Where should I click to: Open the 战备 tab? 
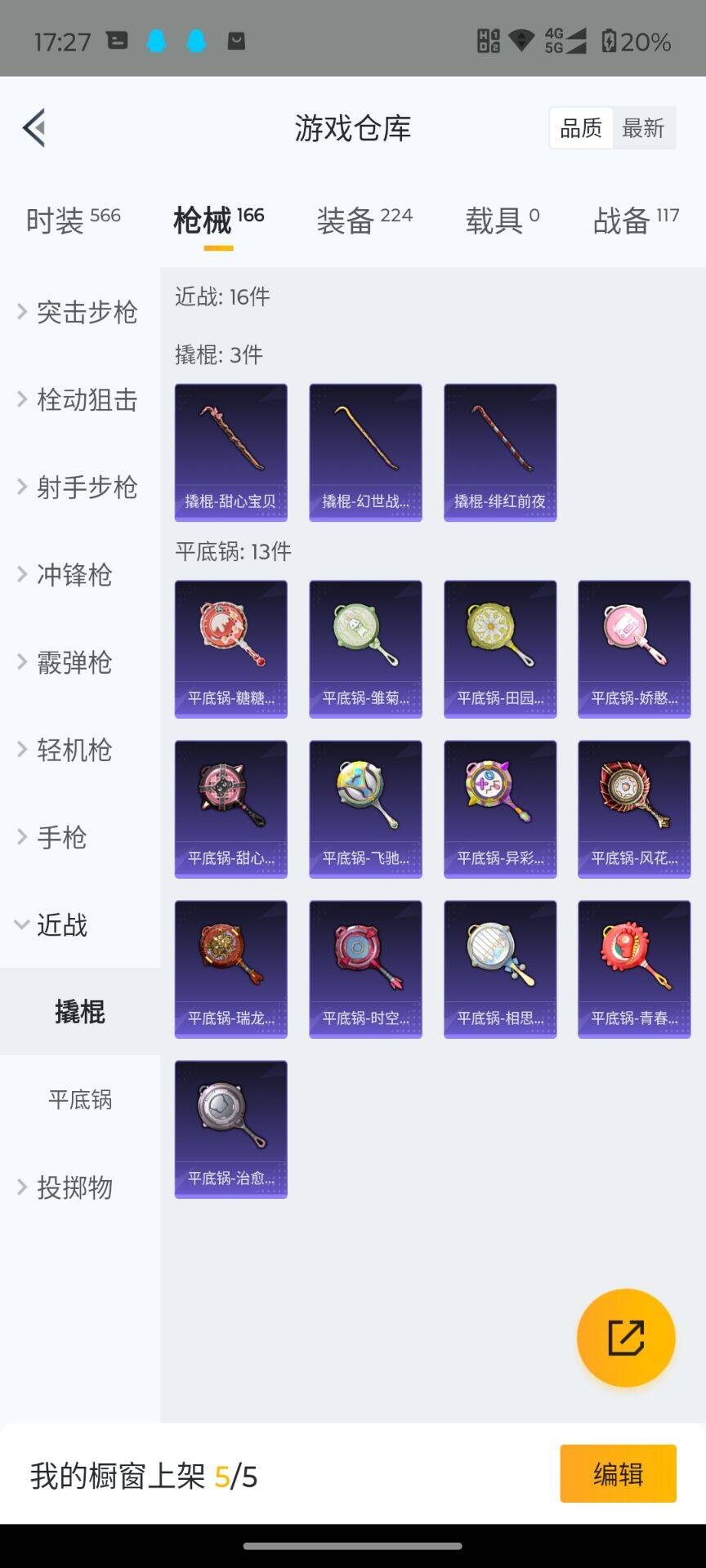[636, 220]
